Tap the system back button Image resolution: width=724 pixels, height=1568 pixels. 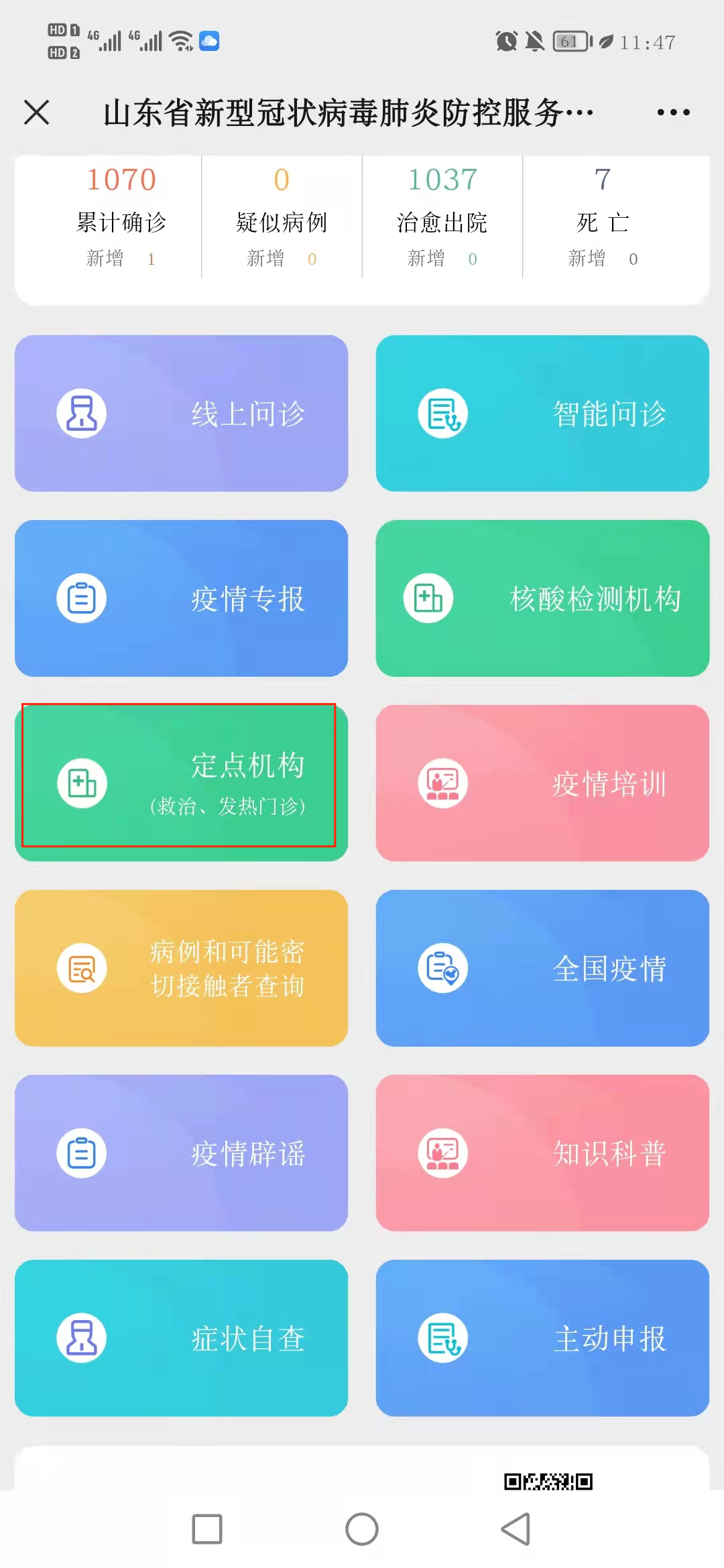point(516,1529)
